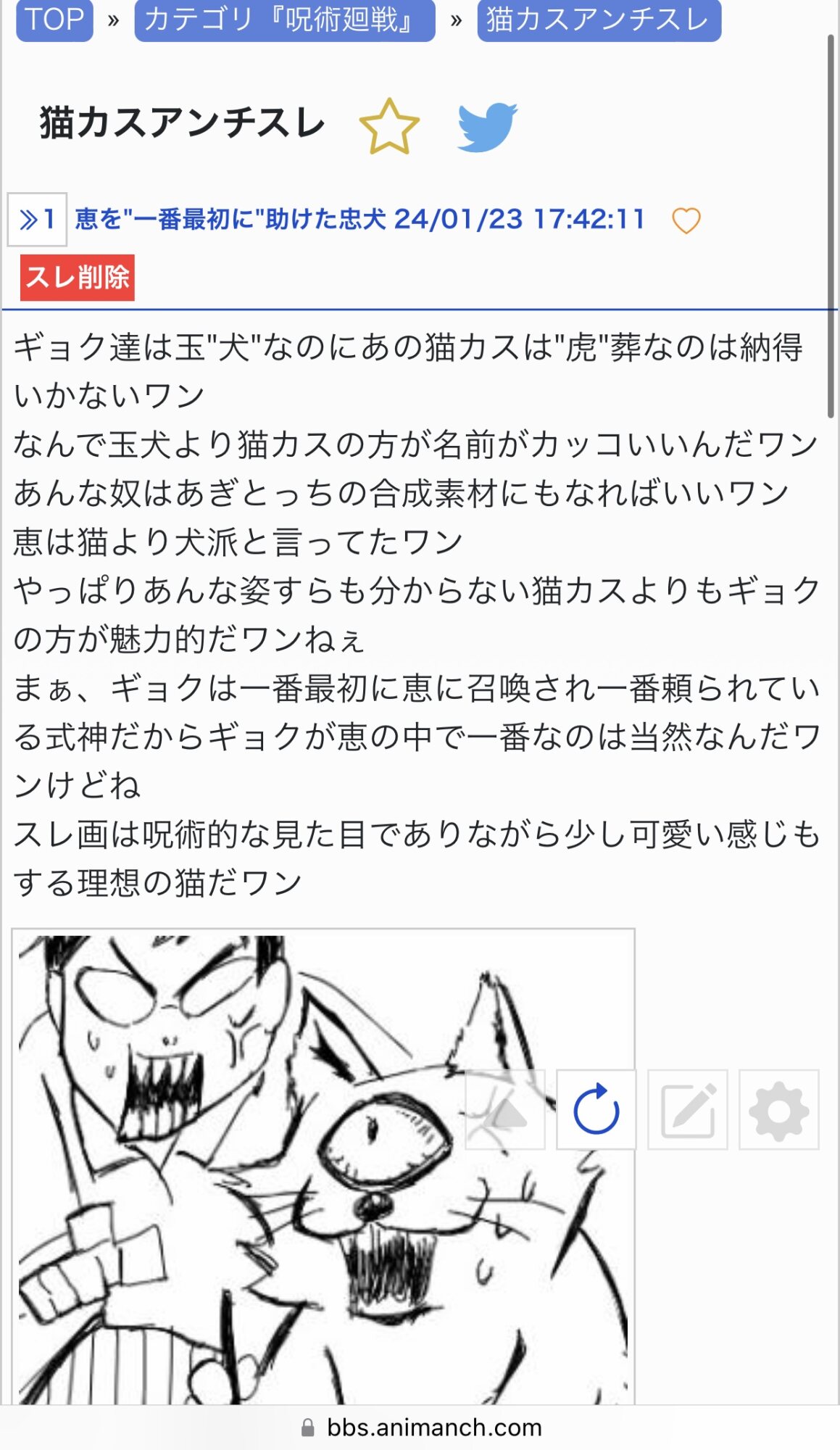Viewport: 840px width, 1450px height.
Task: Share the thread via Twitter bird
Action: [487, 128]
